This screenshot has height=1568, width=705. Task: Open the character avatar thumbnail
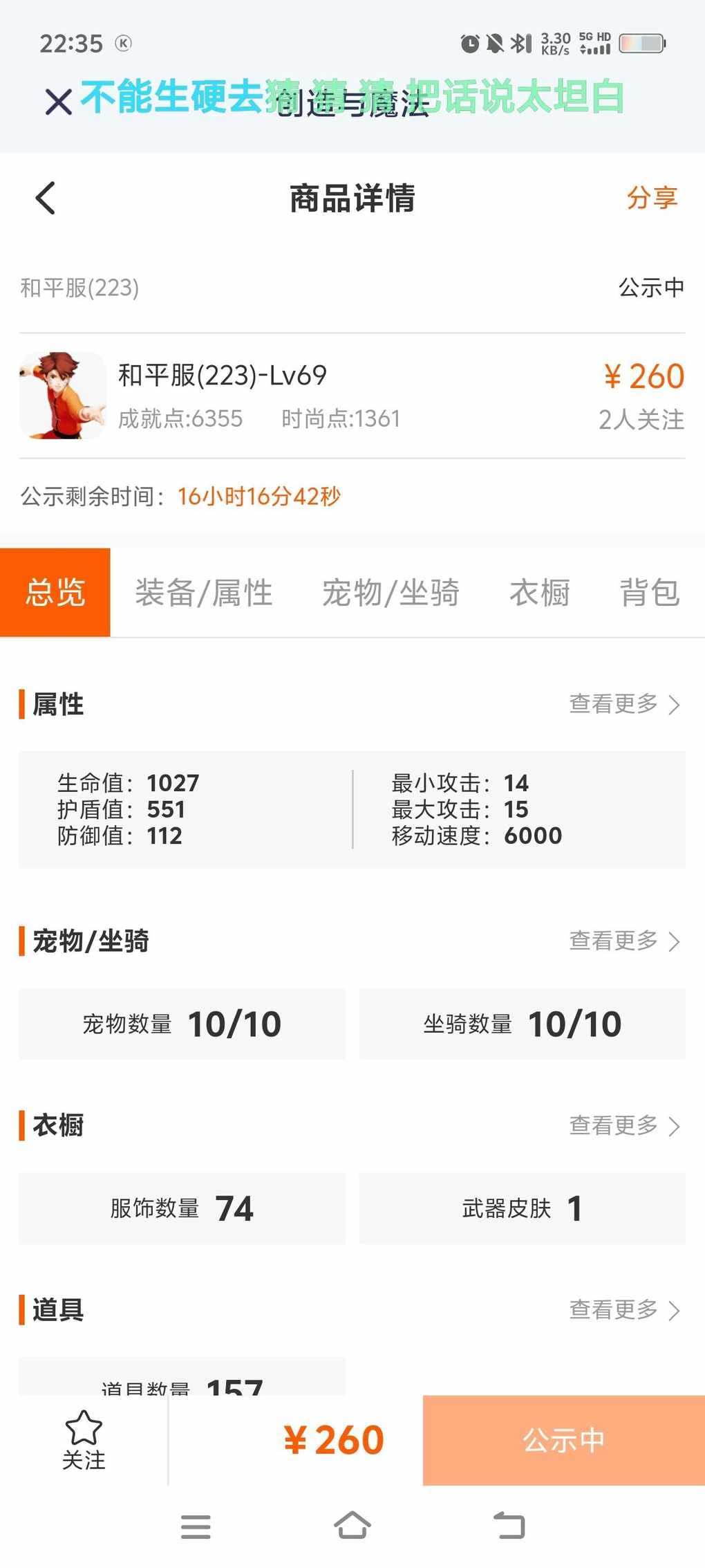(x=63, y=396)
